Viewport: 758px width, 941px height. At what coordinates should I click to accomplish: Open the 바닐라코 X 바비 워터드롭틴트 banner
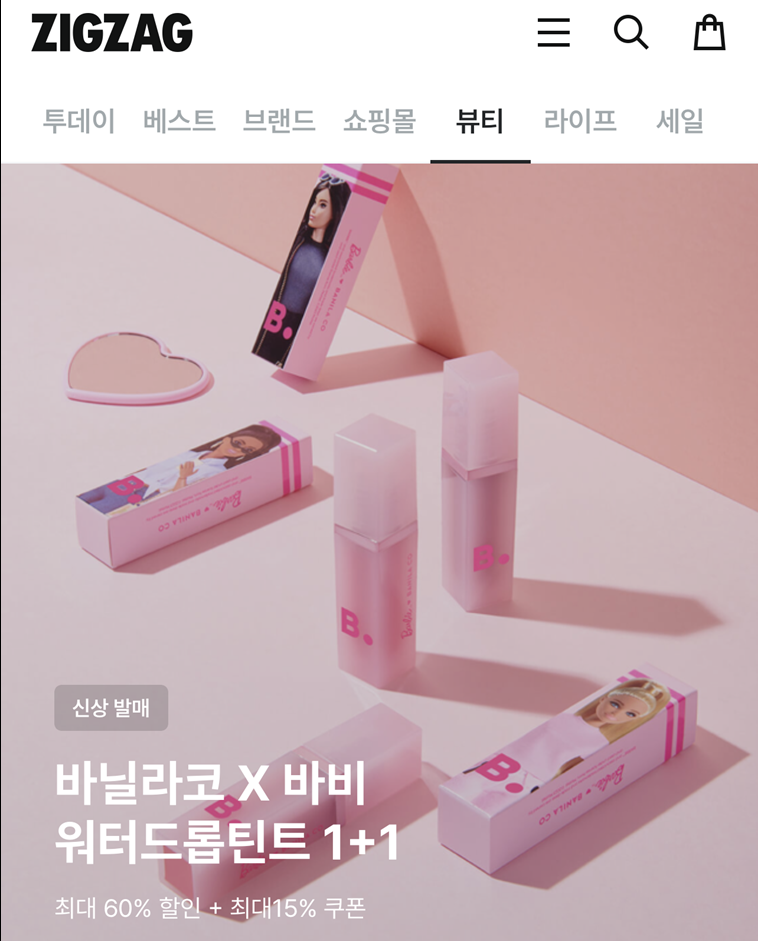coord(379,550)
